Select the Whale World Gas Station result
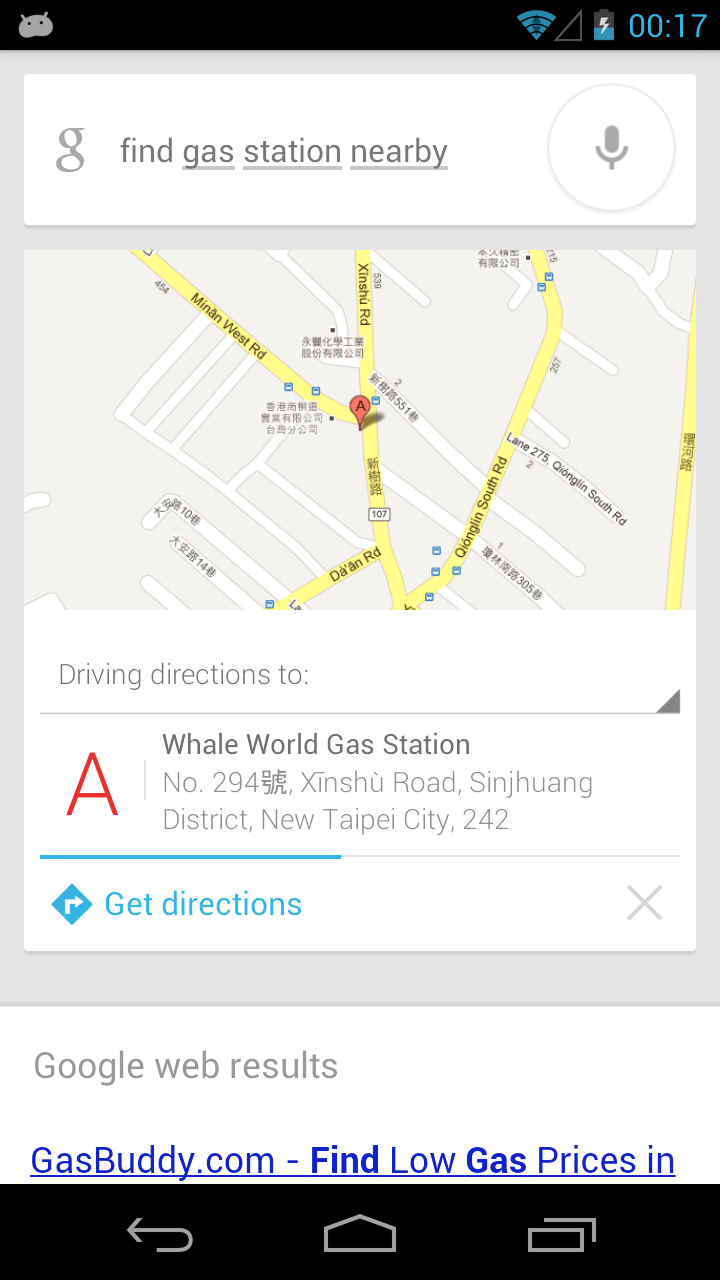Viewport: 720px width, 1280px height. click(x=360, y=782)
